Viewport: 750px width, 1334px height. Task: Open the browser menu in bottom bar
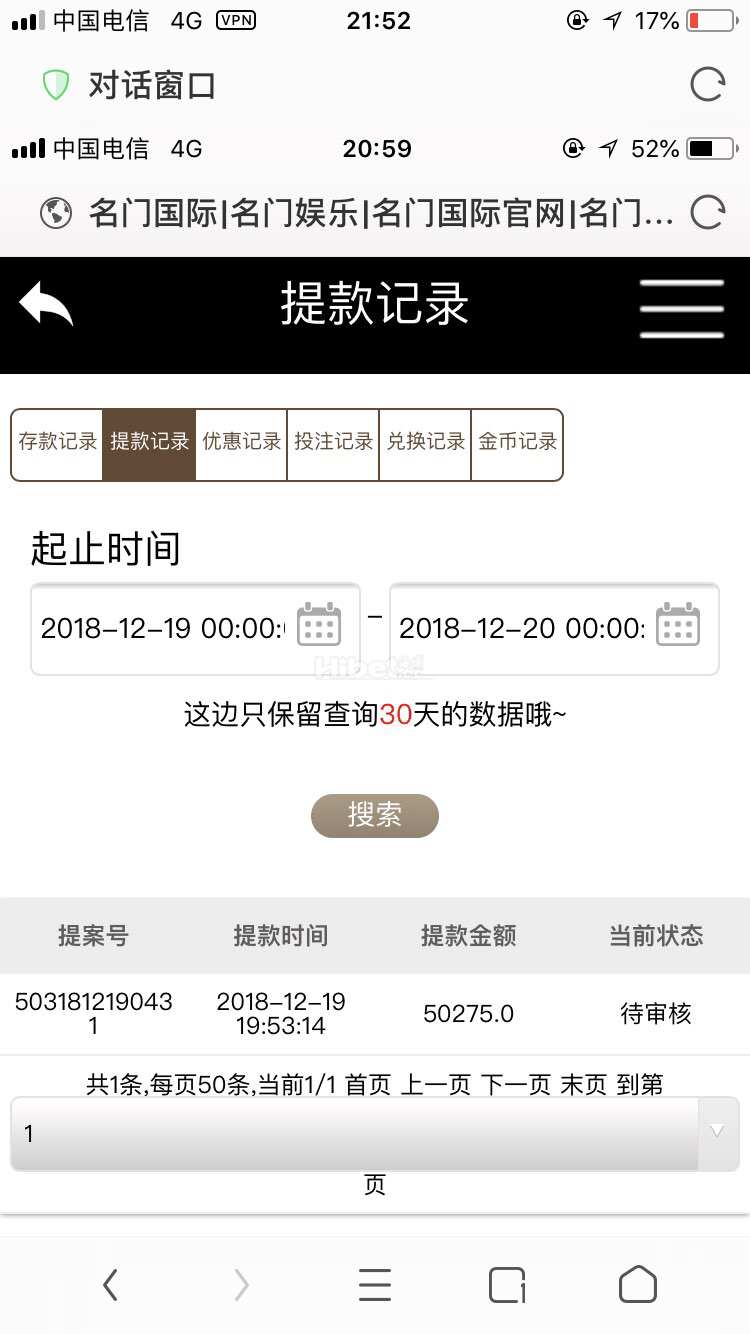click(375, 1285)
